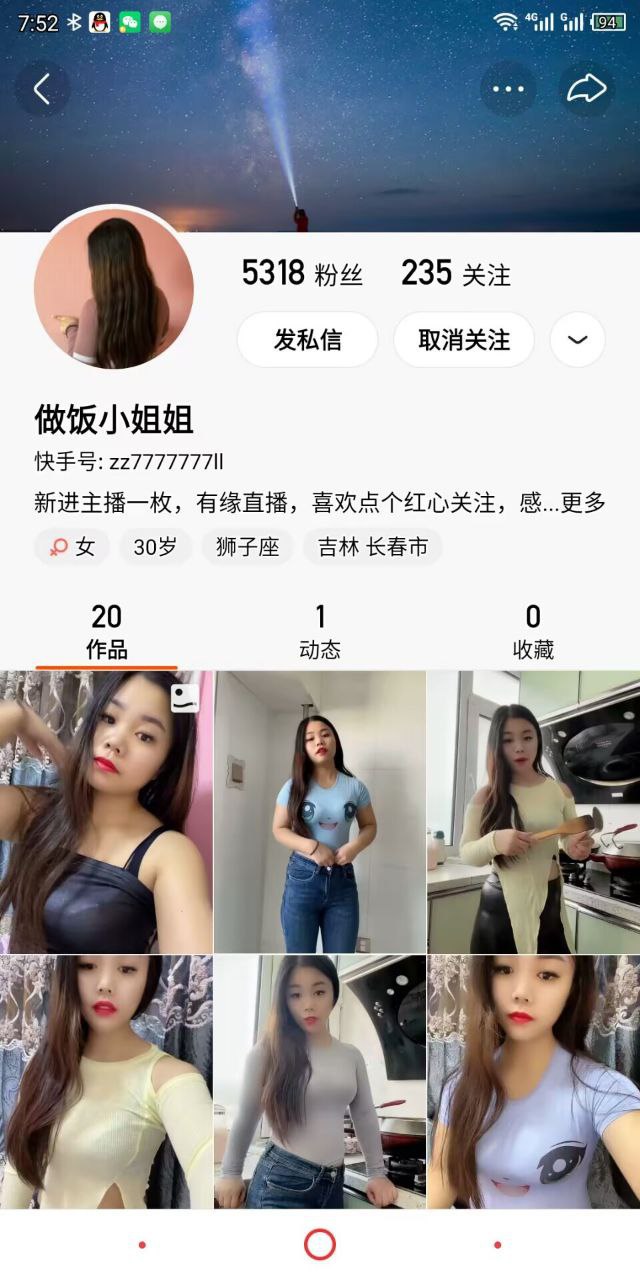Image resolution: width=640 pixels, height=1280 pixels.
Task: Expand the dropdown chevron beside 取消关注
Action: click(577, 340)
